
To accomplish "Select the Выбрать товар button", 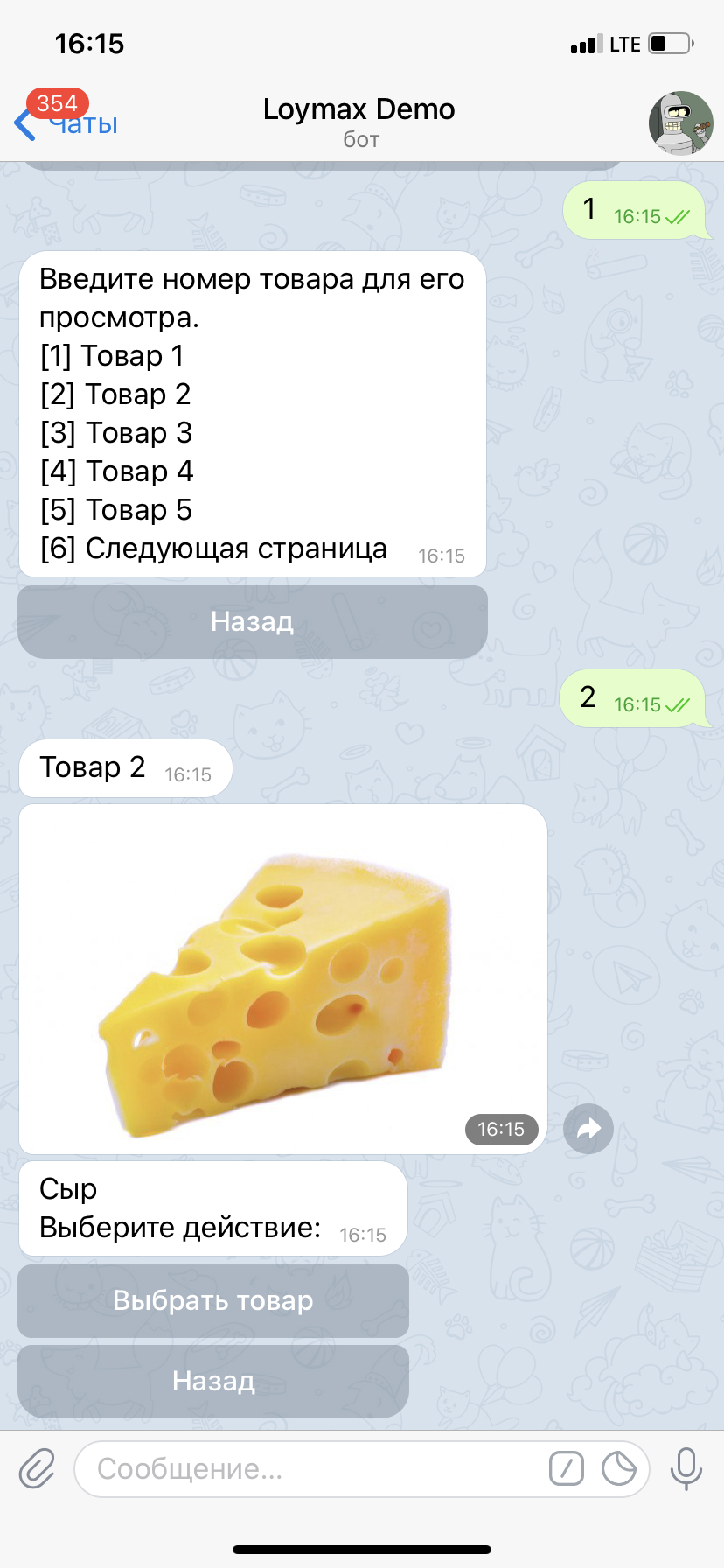I will 213,1301.
